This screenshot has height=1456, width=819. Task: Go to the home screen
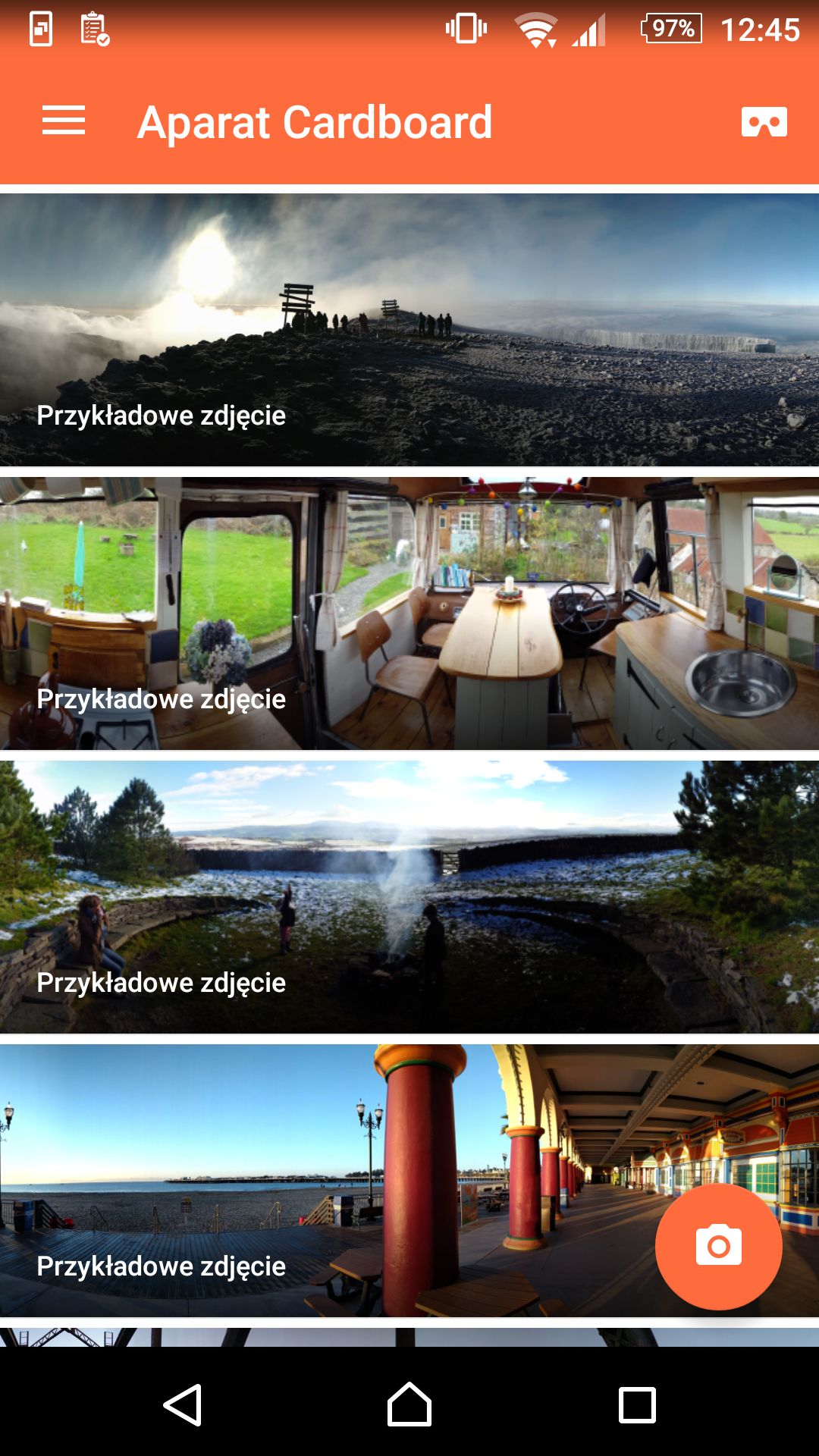pos(409,1404)
